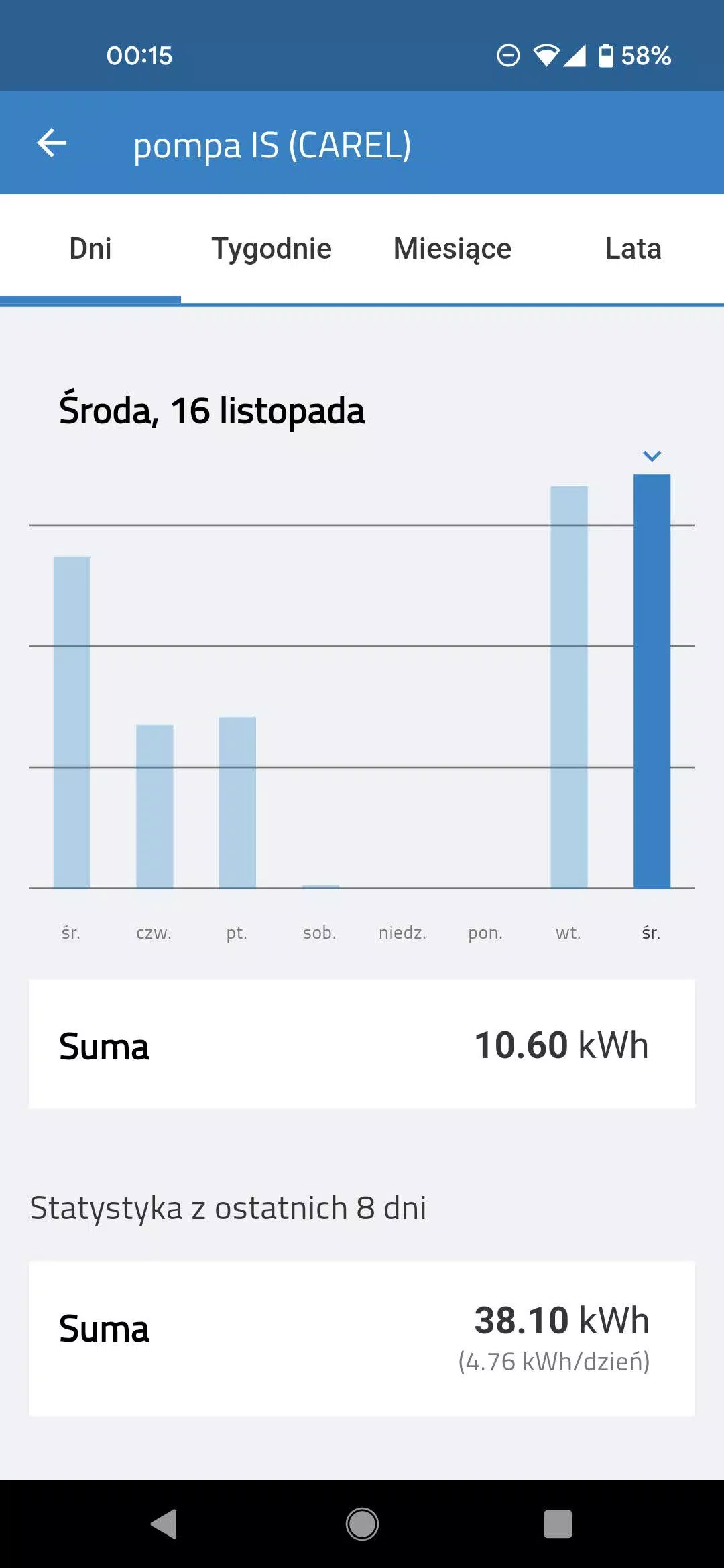
Task: Open the recent apps overview
Action: (558, 1524)
